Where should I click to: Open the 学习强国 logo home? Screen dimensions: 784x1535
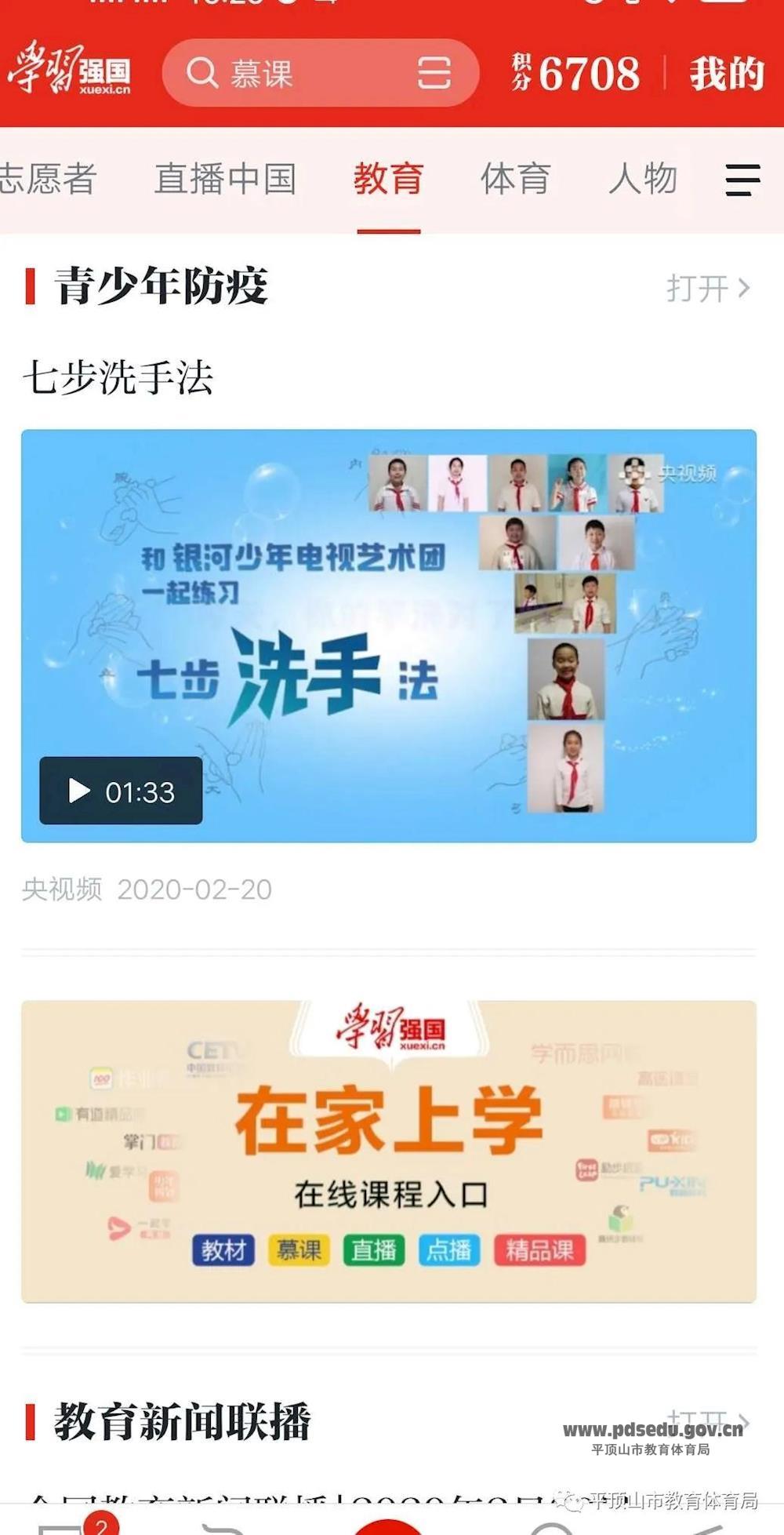[70, 69]
